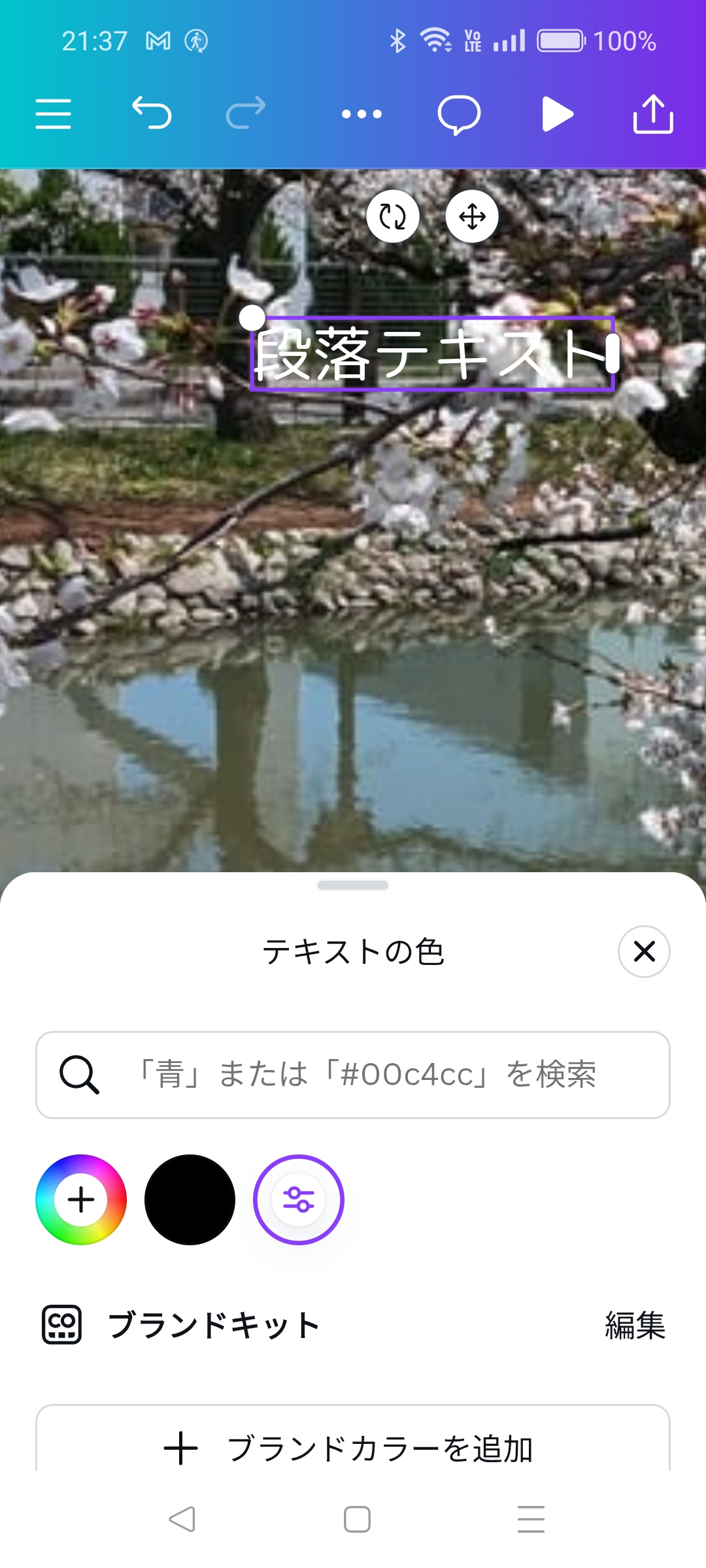
Task: Play the design preview
Action: tap(557, 114)
